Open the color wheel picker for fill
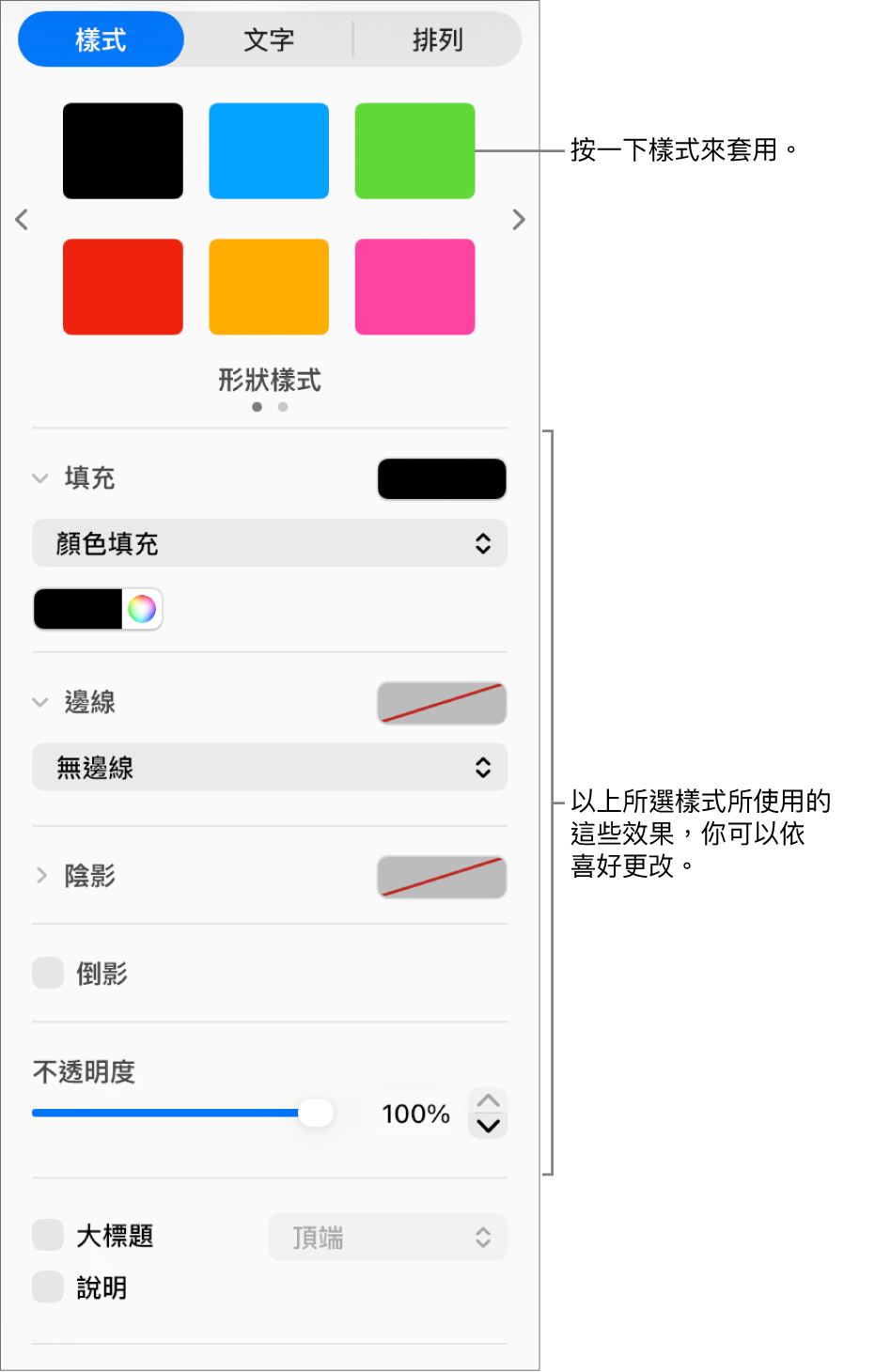 pos(143,608)
